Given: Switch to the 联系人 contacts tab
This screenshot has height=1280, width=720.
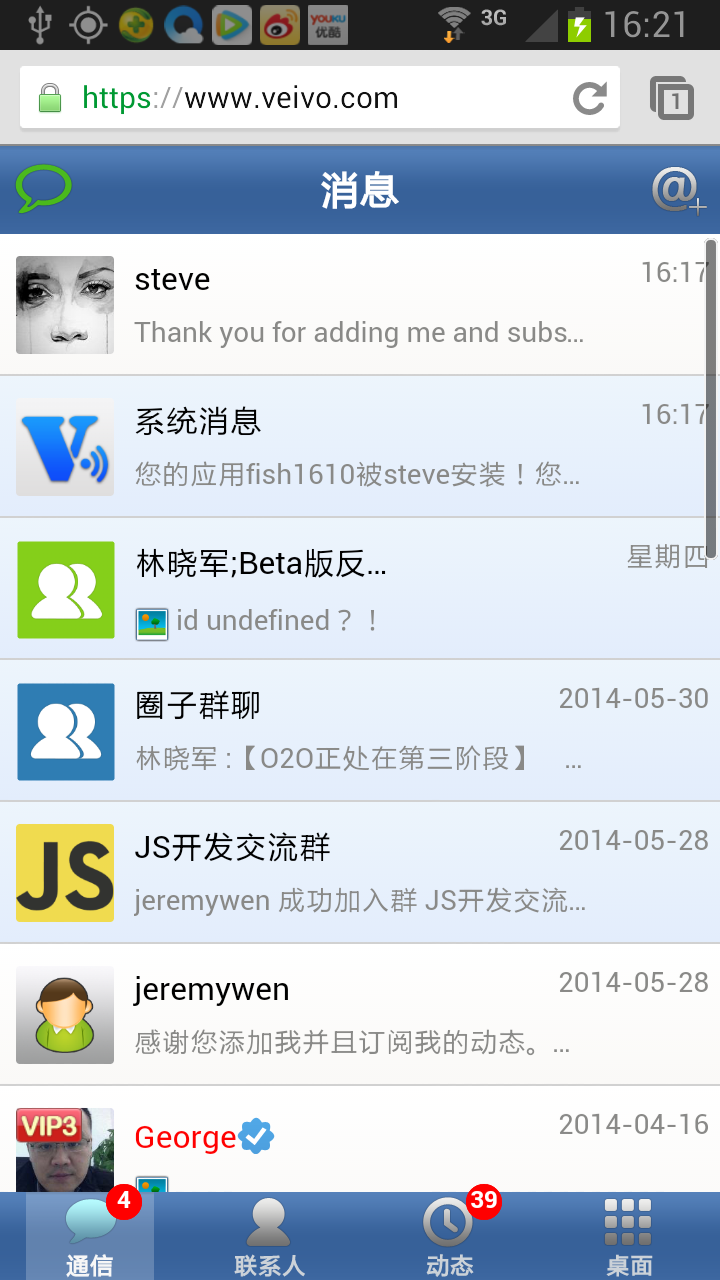Looking at the screenshot, I should 269,1237.
